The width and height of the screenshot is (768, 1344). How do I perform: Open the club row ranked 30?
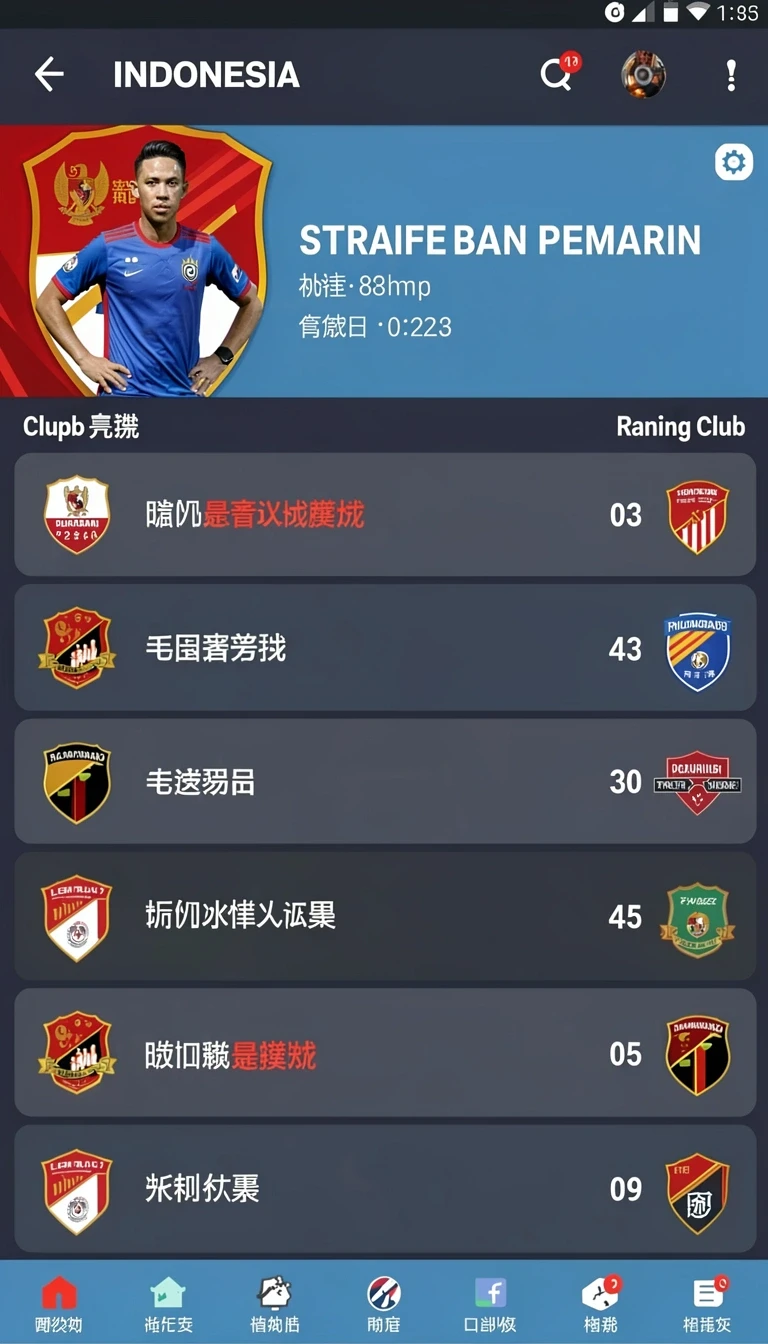[x=385, y=781]
